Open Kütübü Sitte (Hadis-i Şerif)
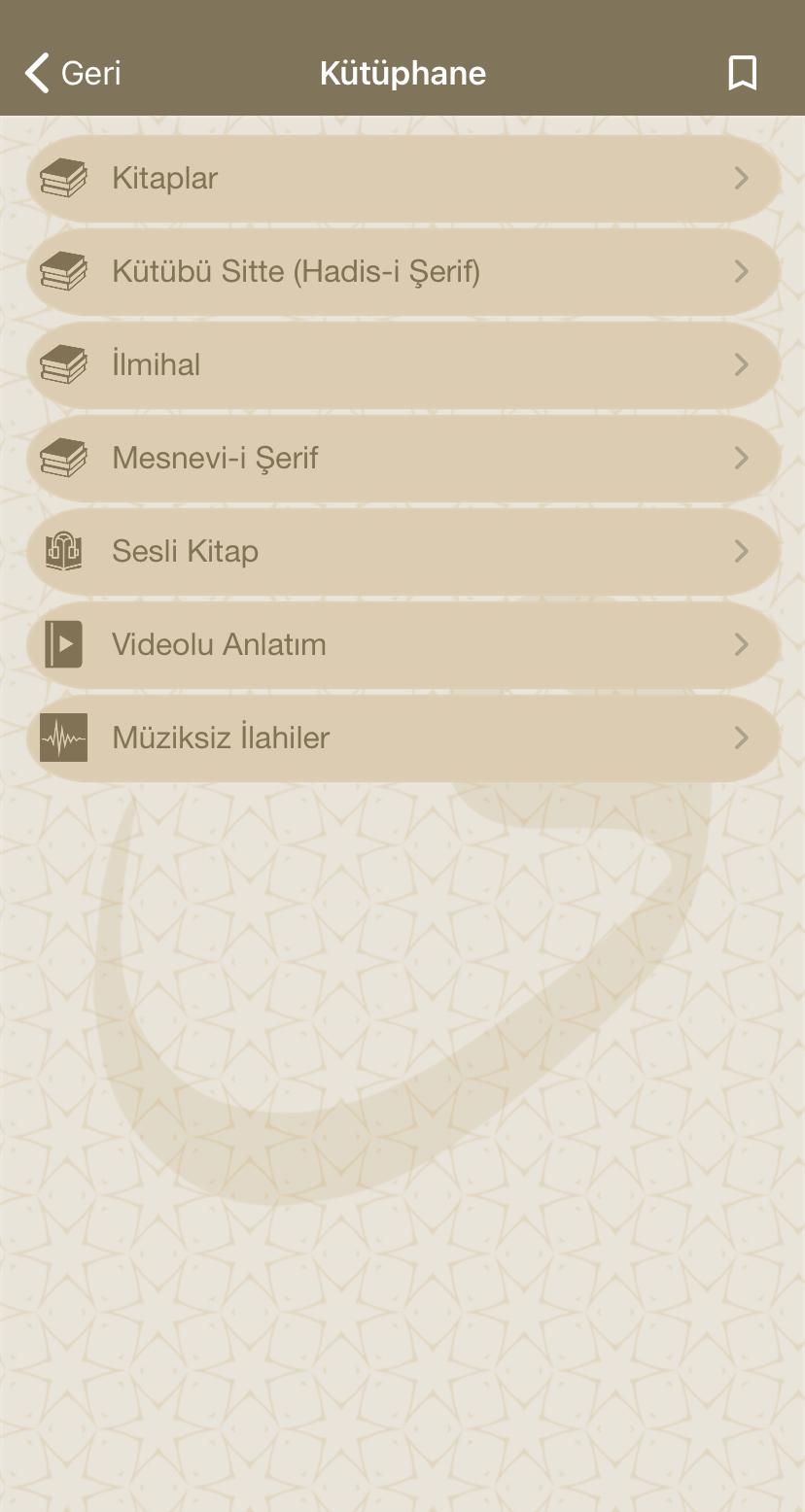The width and height of the screenshot is (805, 1512). coord(402,272)
